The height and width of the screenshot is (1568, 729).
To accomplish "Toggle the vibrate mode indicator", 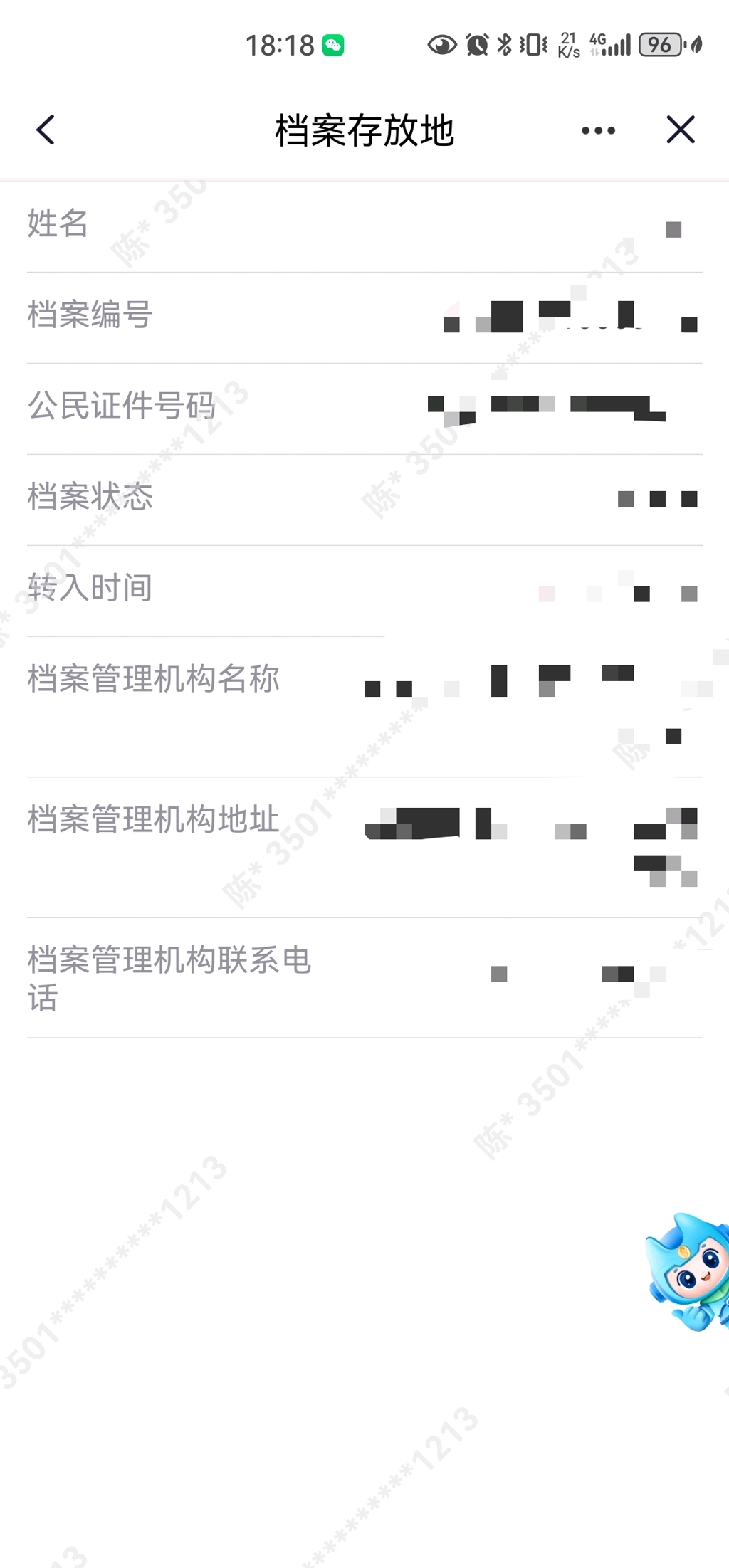I will [533, 44].
